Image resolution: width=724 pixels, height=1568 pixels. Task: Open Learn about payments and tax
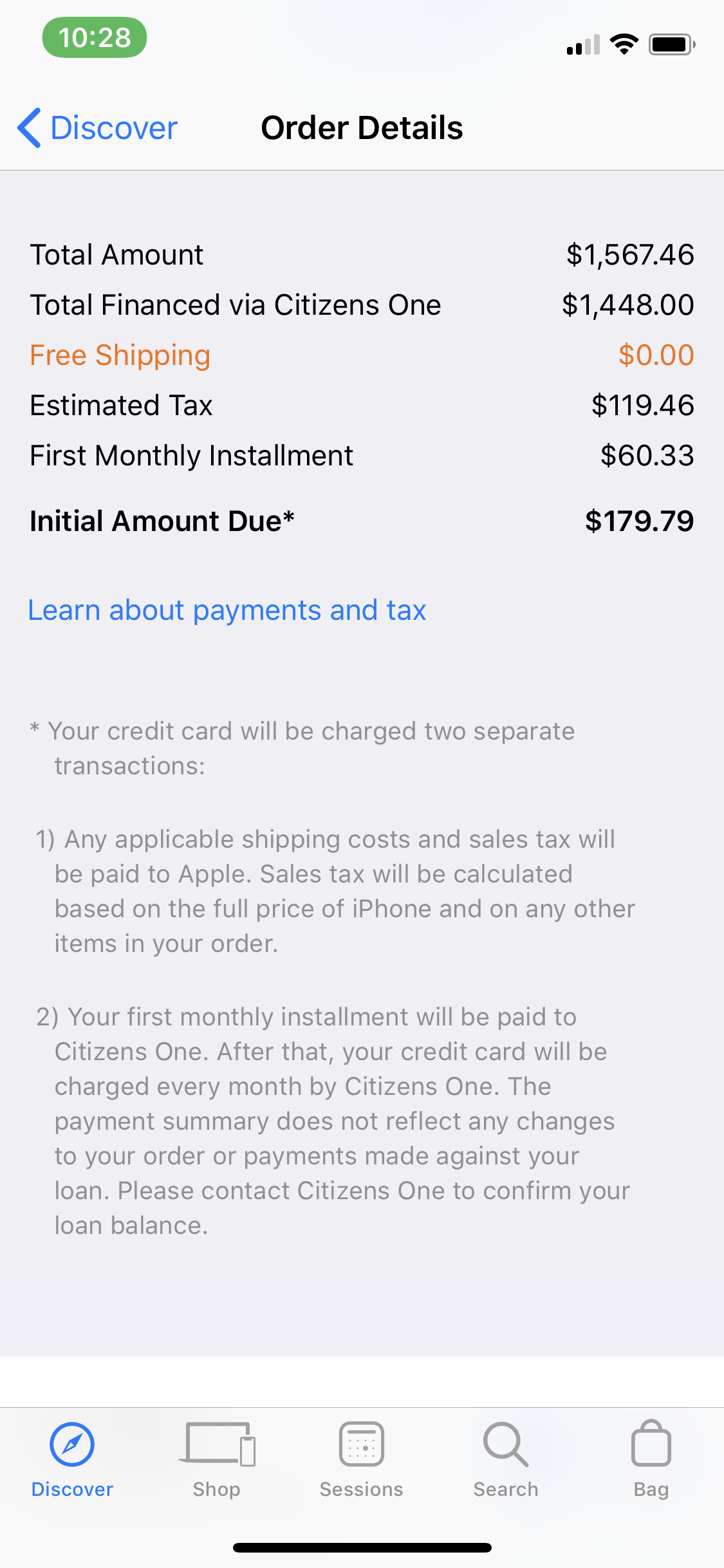[x=227, y=610]
